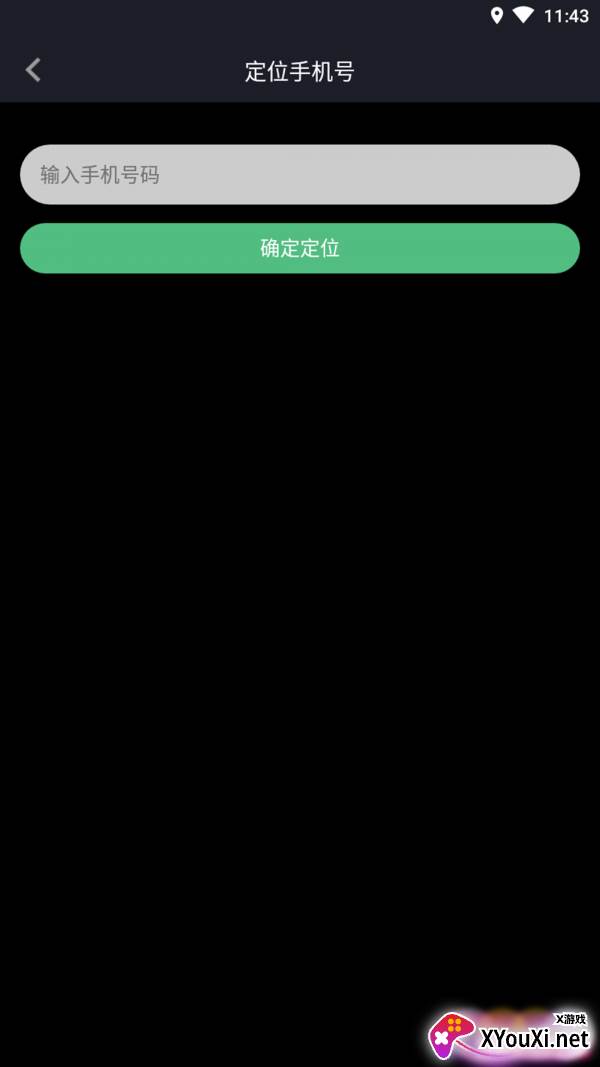This screenshot has width=600, height=1067.
Task: Go back using the top-left arrow
Action: [x=33, y=70]
